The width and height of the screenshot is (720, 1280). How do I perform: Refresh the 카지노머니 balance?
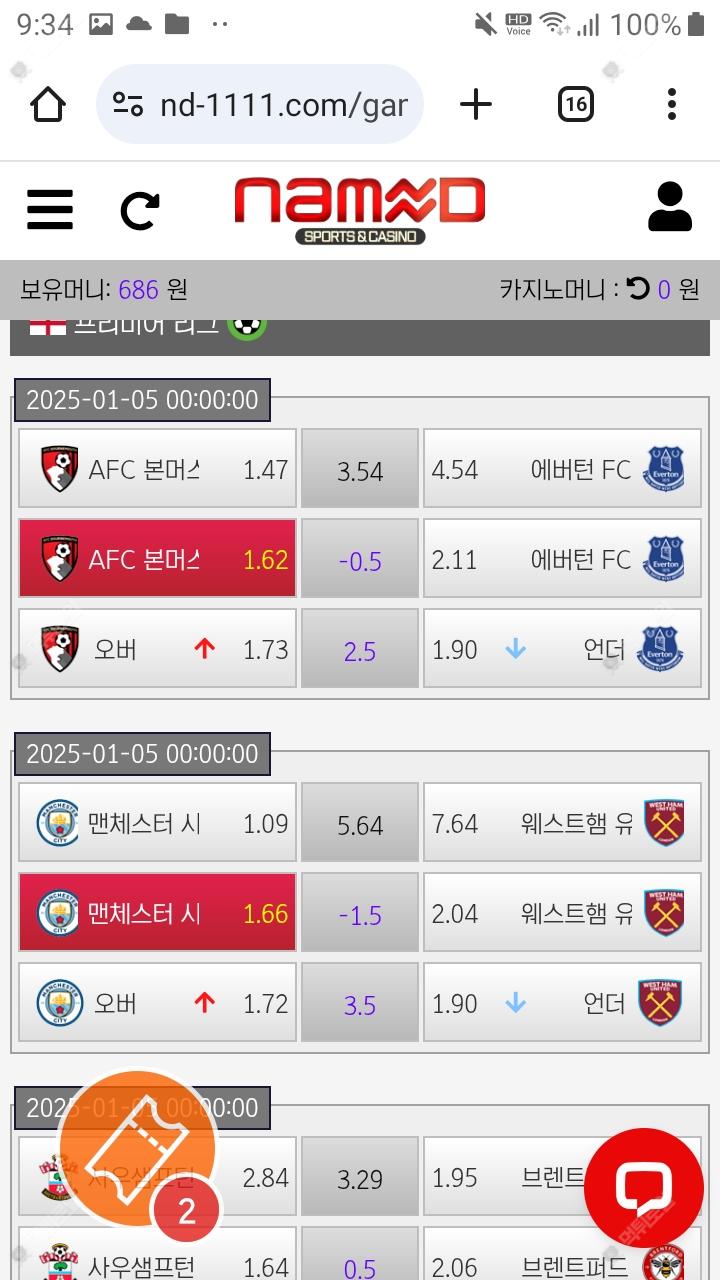(638, 289)
